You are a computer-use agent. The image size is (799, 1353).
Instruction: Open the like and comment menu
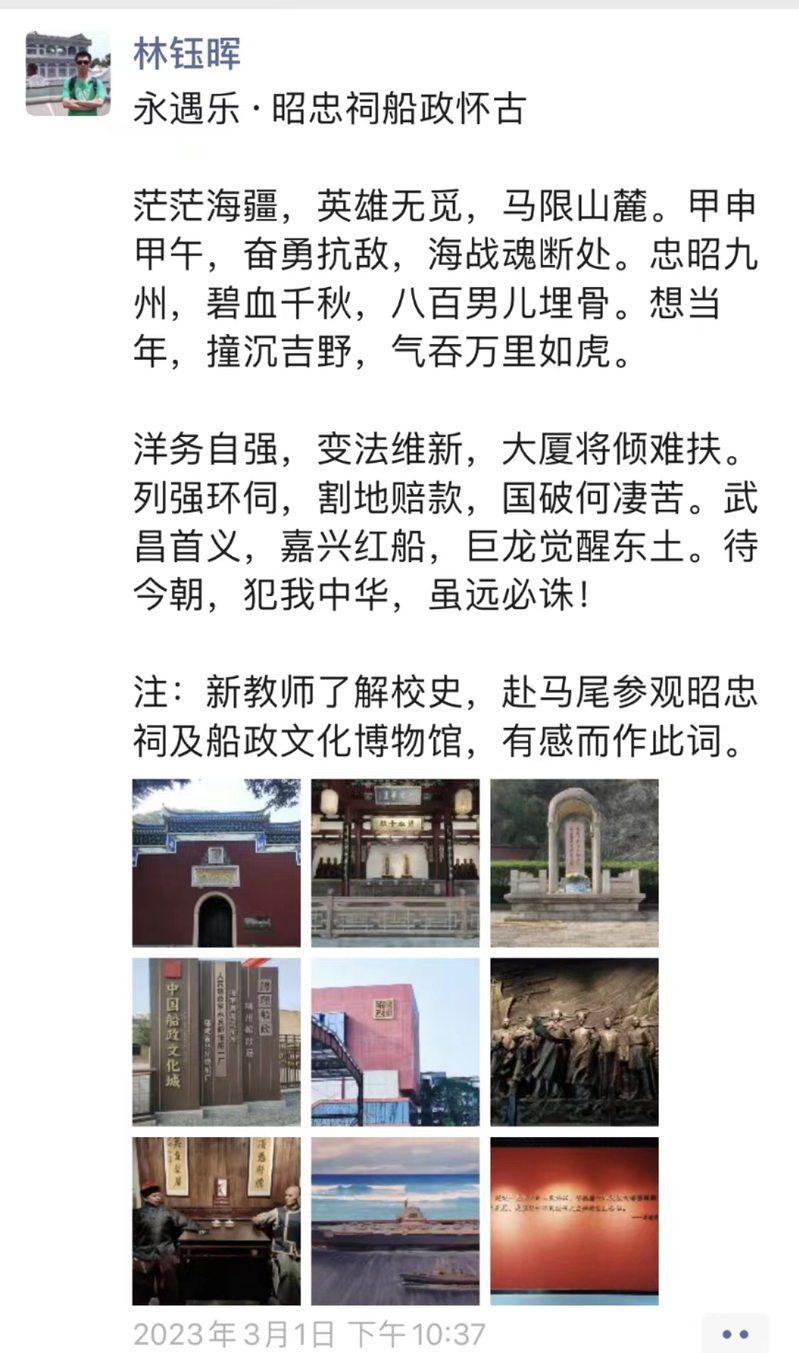tap(735, 1334)
